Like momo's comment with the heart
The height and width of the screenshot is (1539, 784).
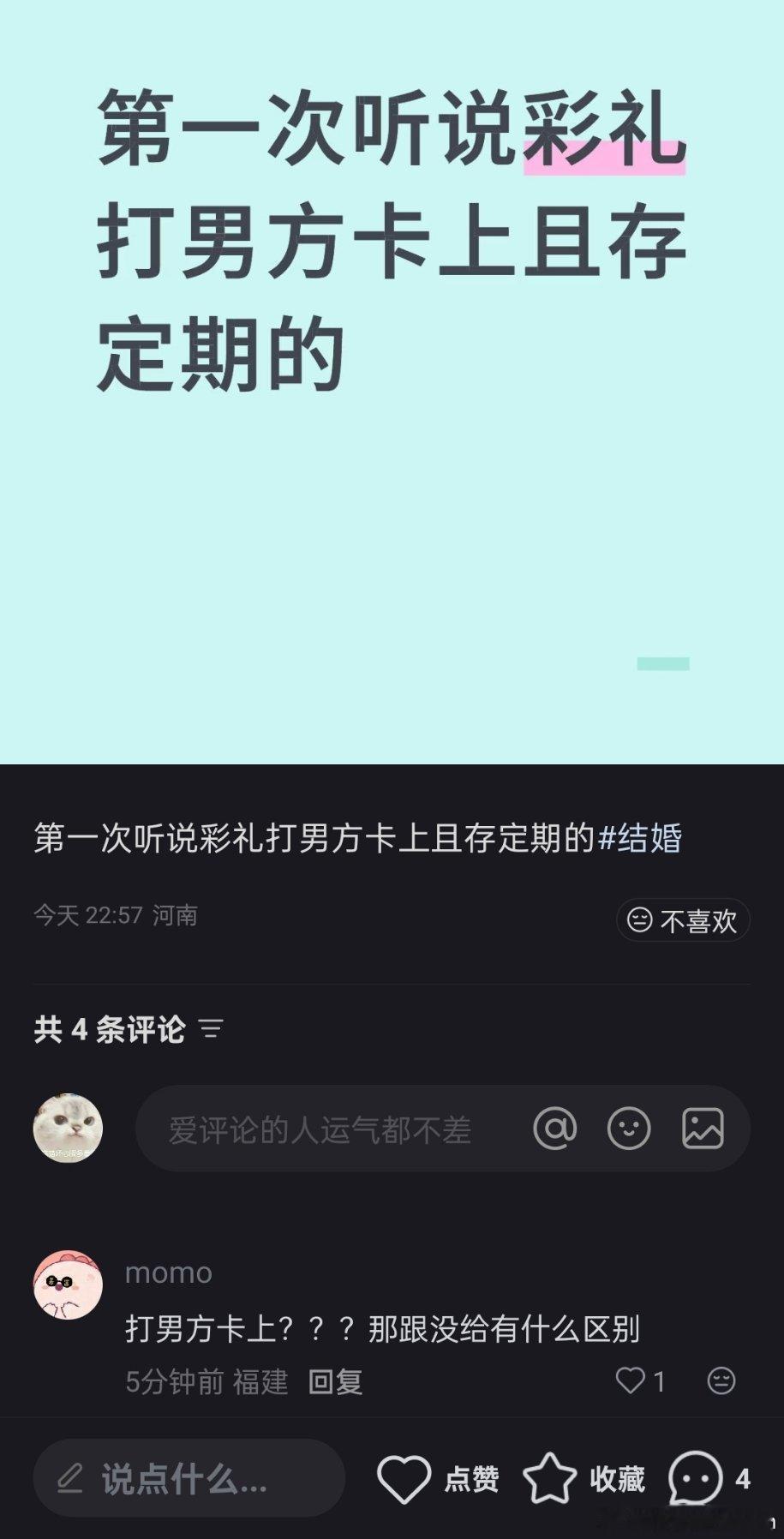click(x=631, y=1382)
